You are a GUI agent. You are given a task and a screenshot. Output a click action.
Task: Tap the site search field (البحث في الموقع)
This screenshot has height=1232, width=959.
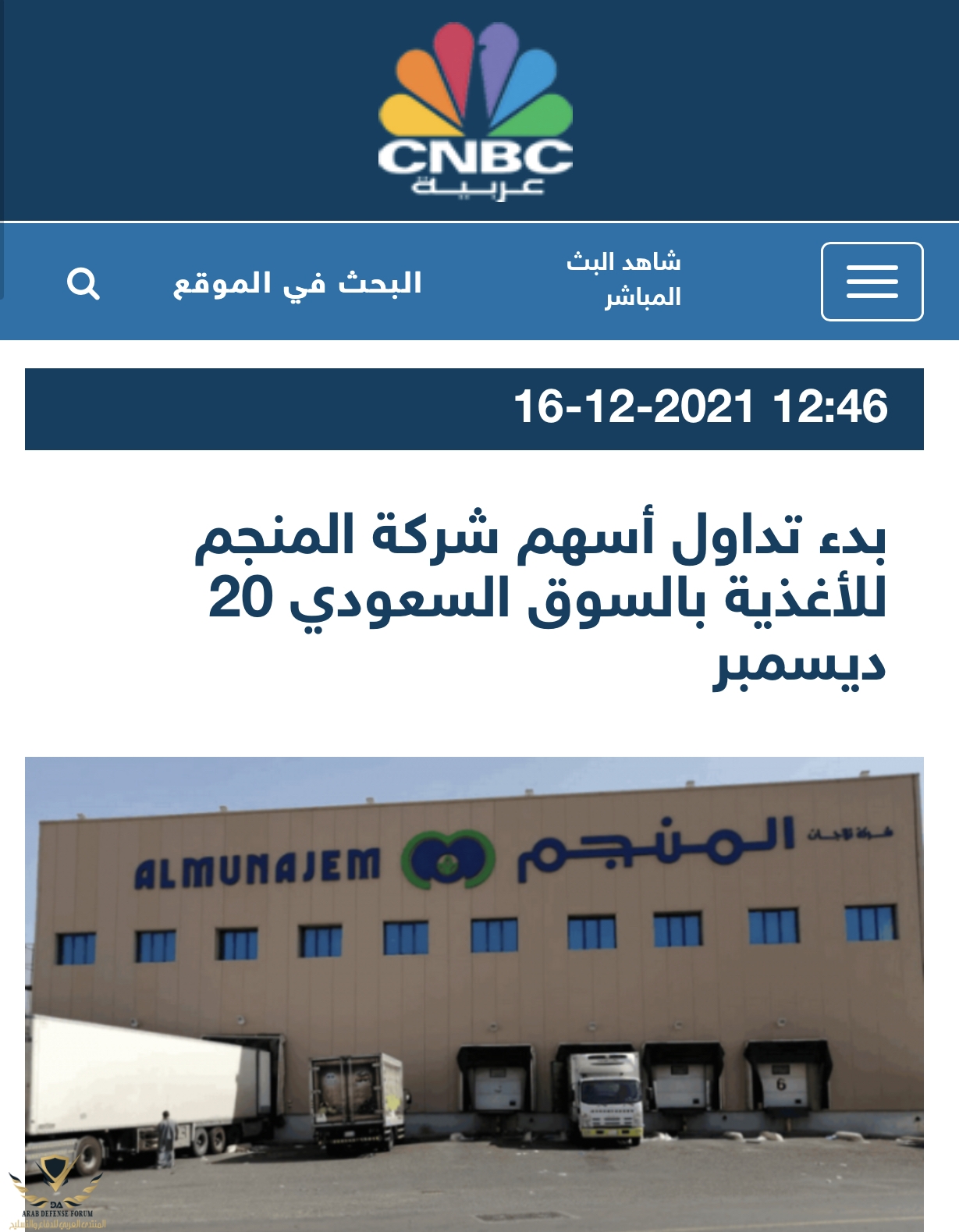tap(297, 283)
